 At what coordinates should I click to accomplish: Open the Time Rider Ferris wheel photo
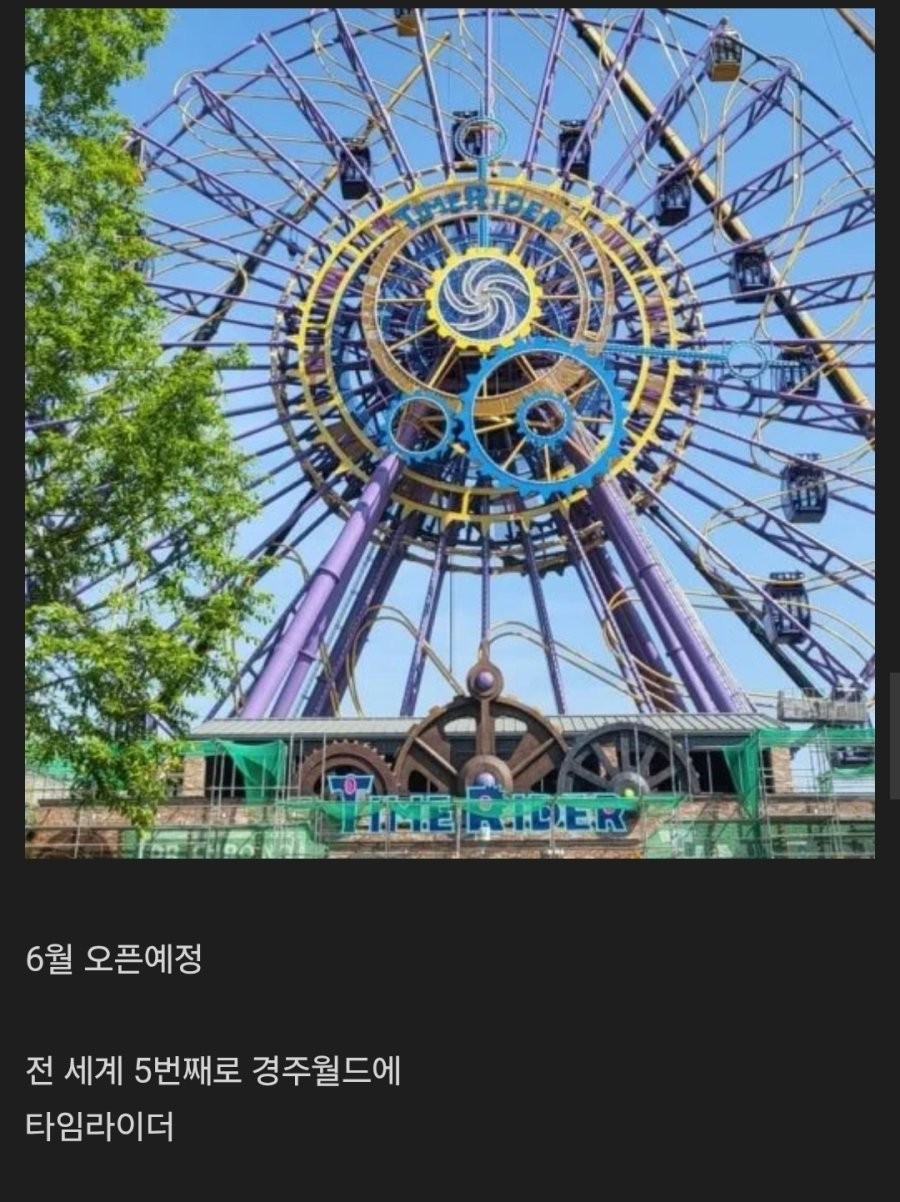450,432
